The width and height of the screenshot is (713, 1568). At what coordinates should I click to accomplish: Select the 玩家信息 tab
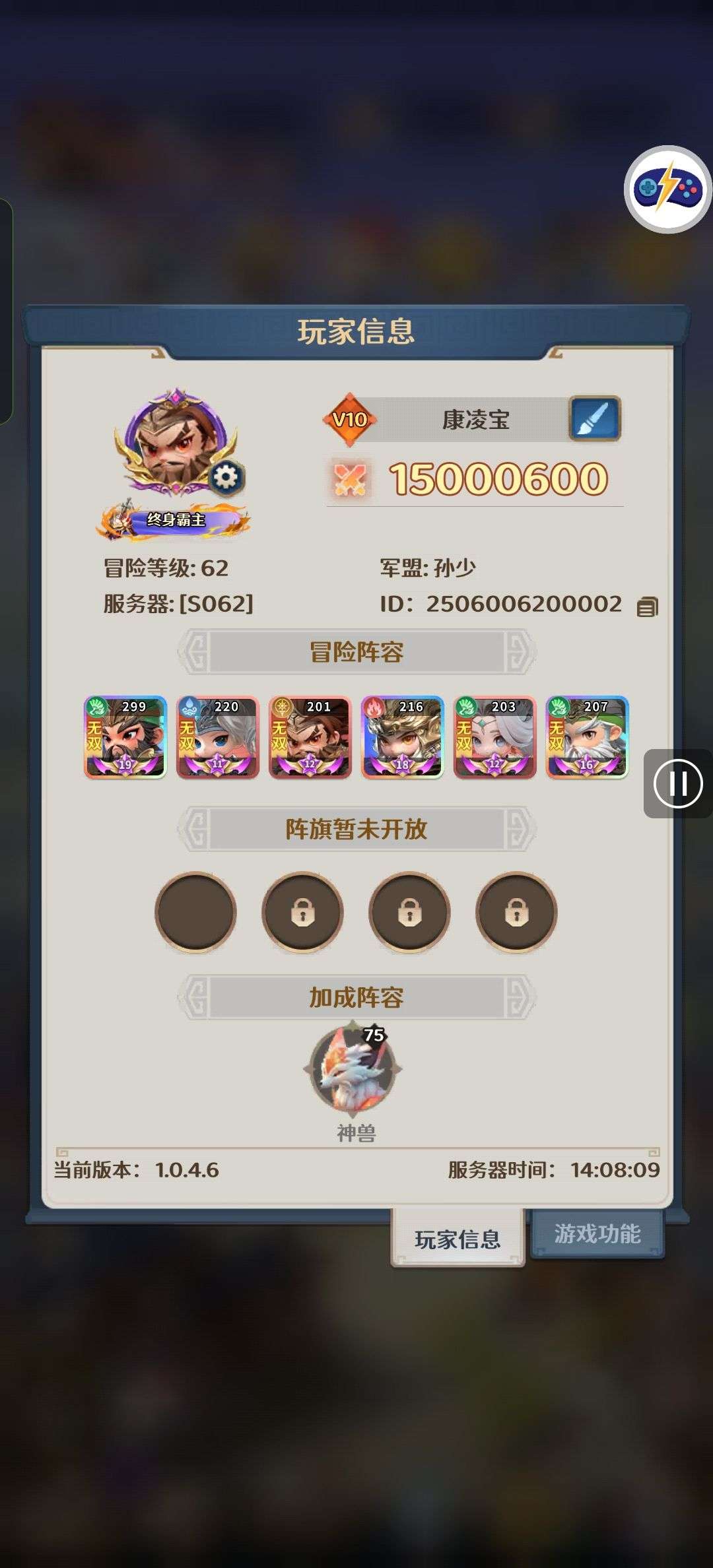pos(458,1239)
